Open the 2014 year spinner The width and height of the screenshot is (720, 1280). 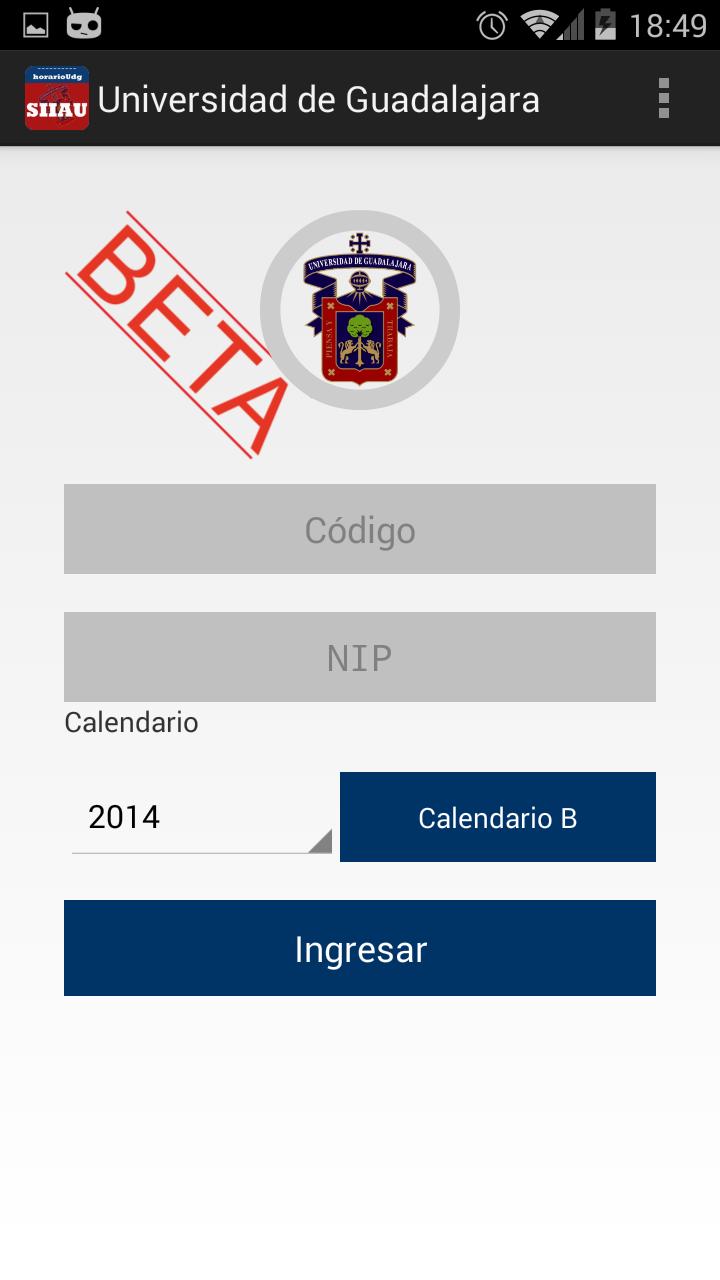[200, 816]
